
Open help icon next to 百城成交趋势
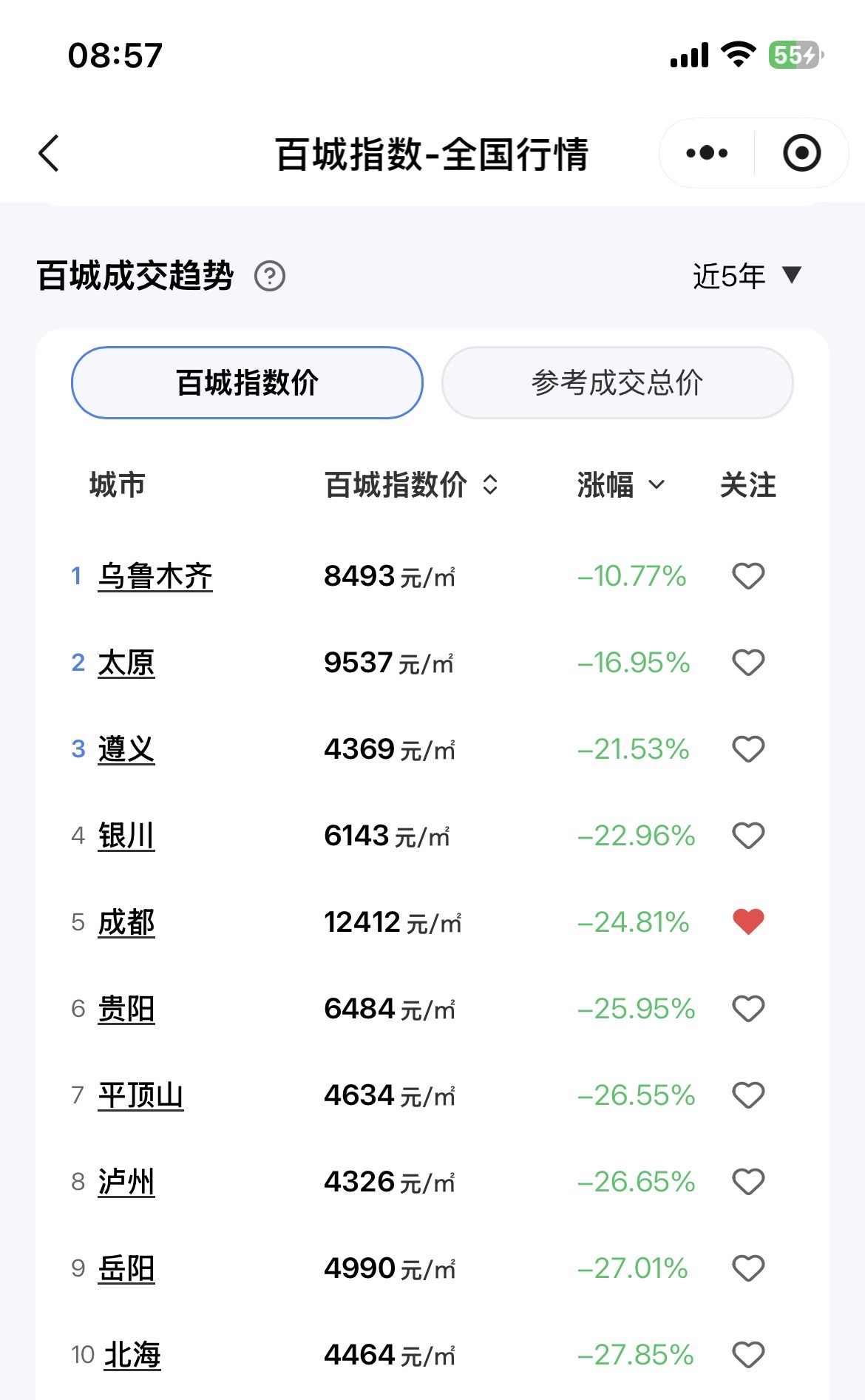tap(270, 276)
